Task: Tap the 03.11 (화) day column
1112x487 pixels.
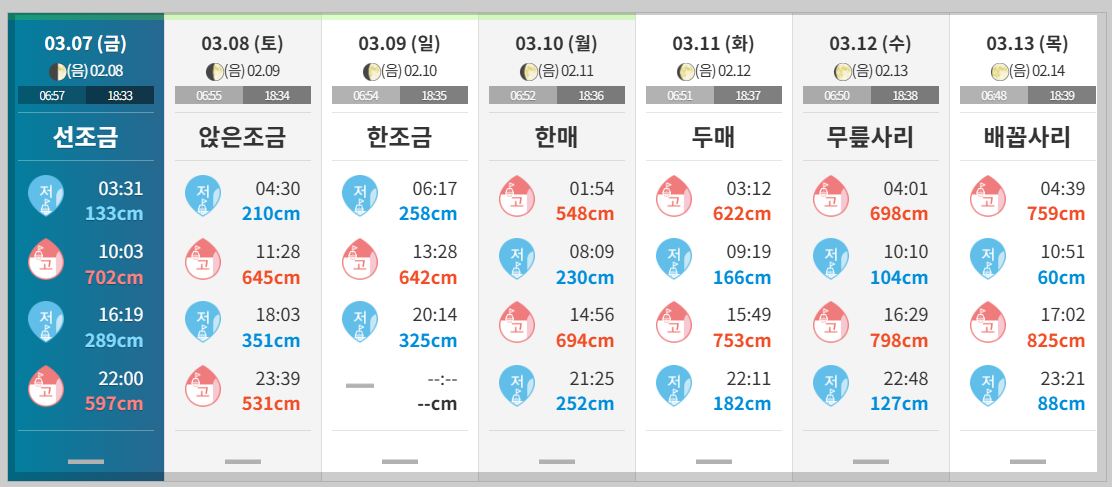Action: click(x=713, y=248)
